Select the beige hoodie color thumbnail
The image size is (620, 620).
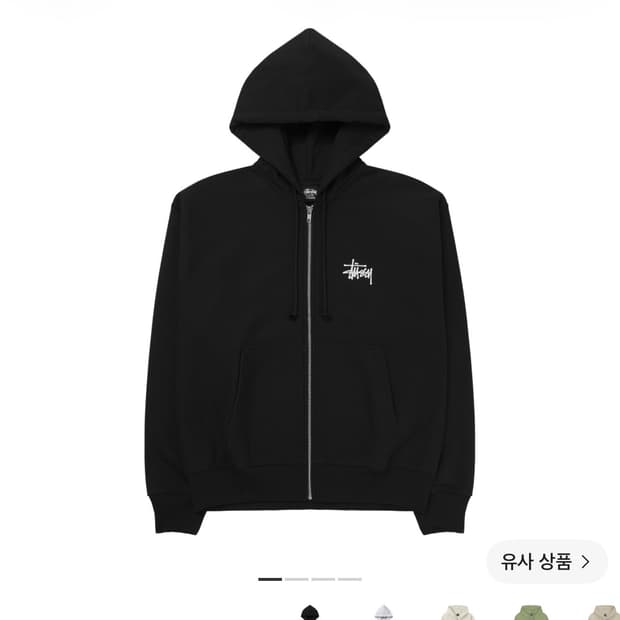click(604, 612)
